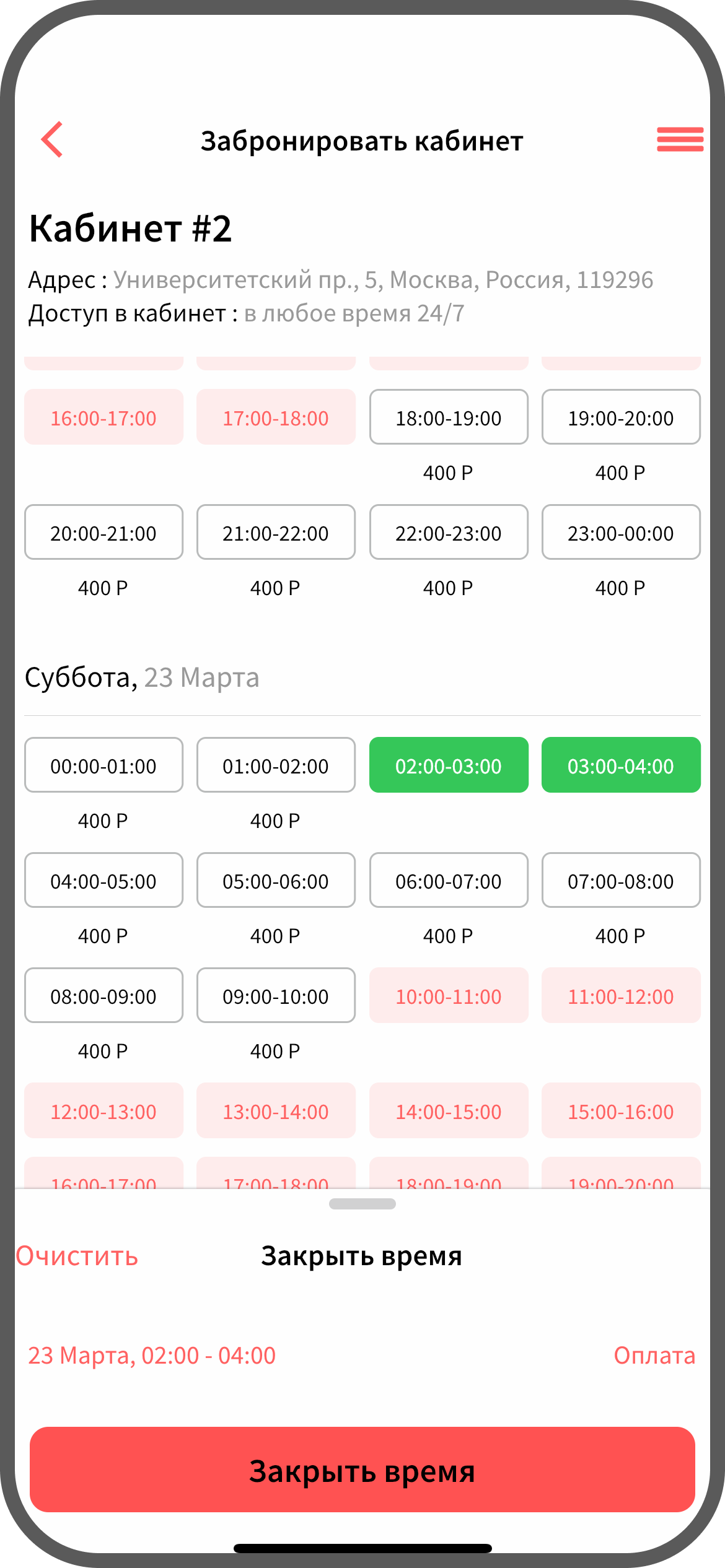Image resolution: width=725 pixels, height=1568 pixels.
Task: Choose the 08:00-09:00 slot
Action: (103, 996)
